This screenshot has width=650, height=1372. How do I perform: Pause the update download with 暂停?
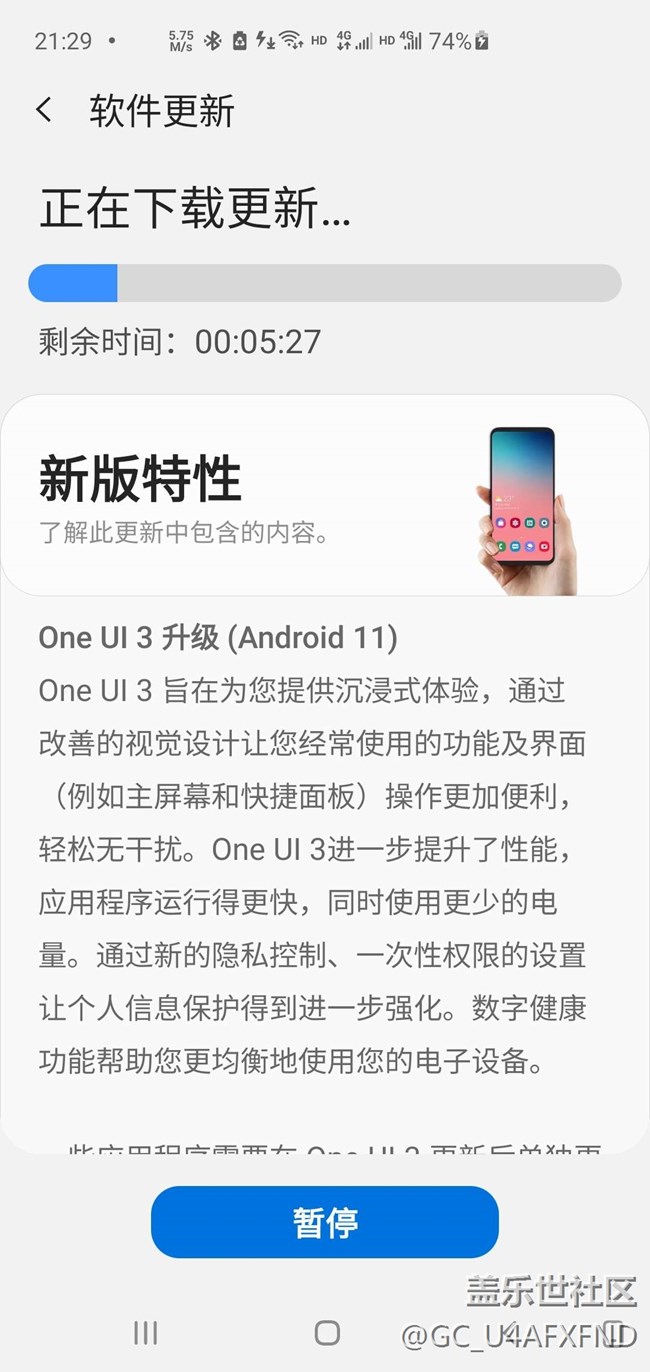click(x=325, y=1222)
